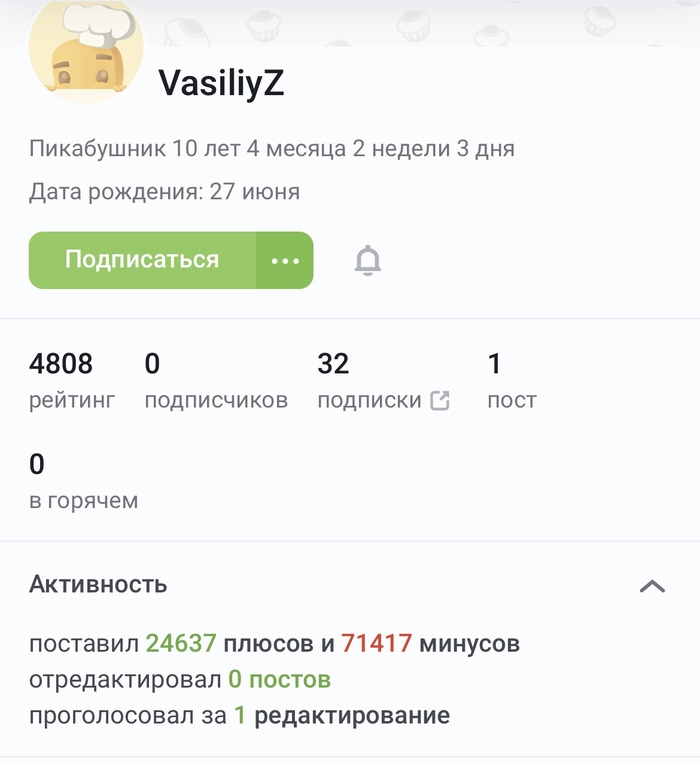The height and width of the screenshot is (763, 700).
Task: Tap the Подписаться button
Action: (142, 260)
